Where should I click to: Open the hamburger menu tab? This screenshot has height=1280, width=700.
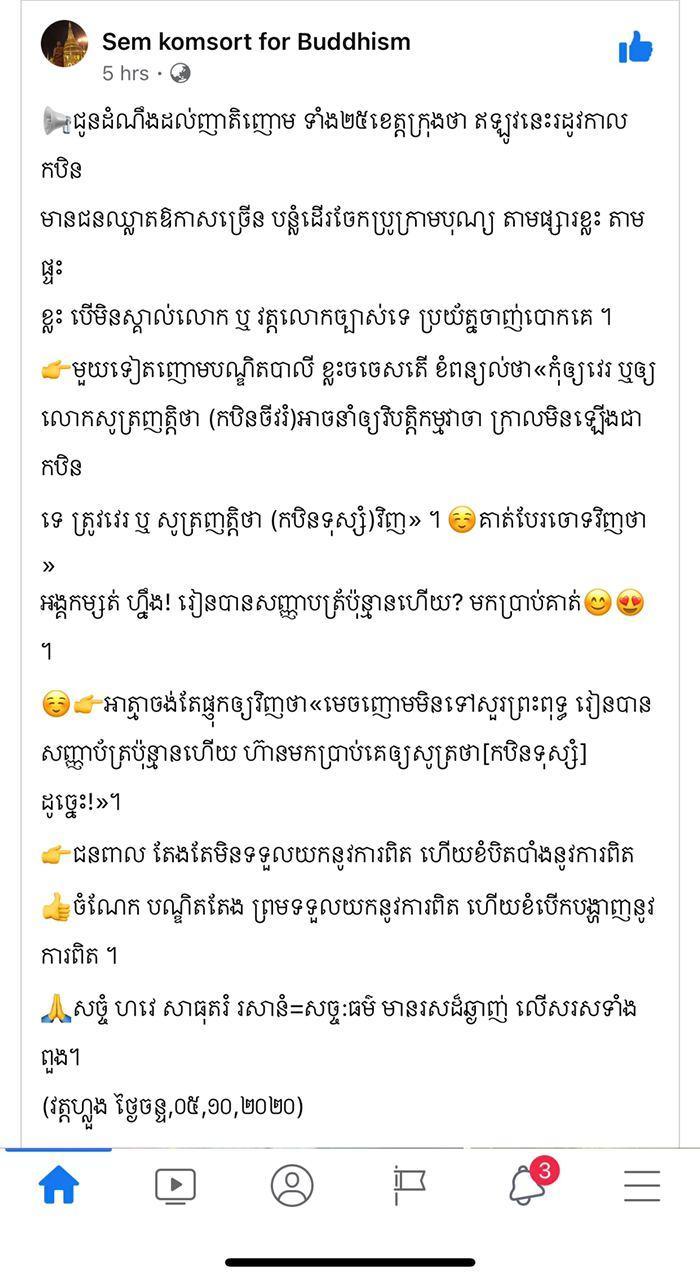click(642, 1185)
